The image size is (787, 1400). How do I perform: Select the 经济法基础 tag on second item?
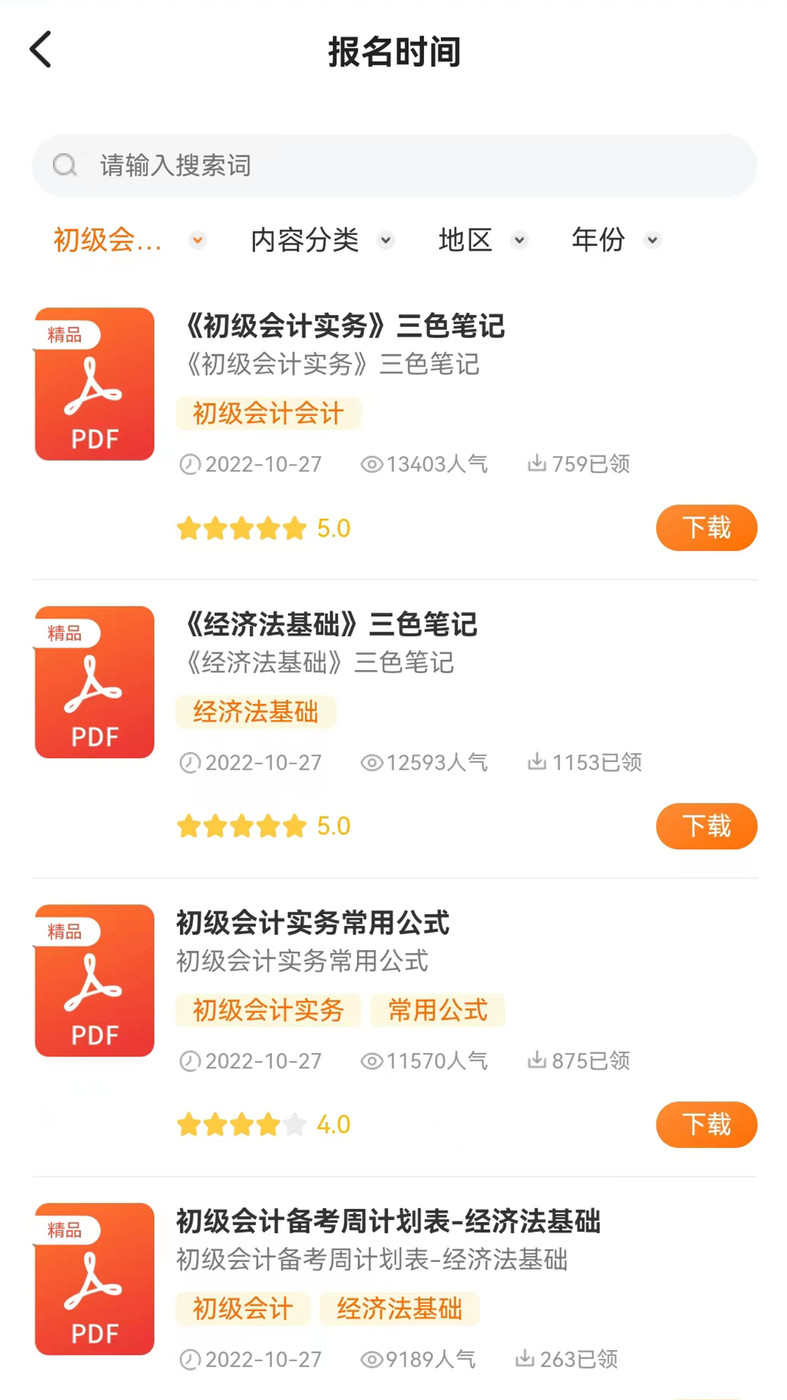[256, 712]
